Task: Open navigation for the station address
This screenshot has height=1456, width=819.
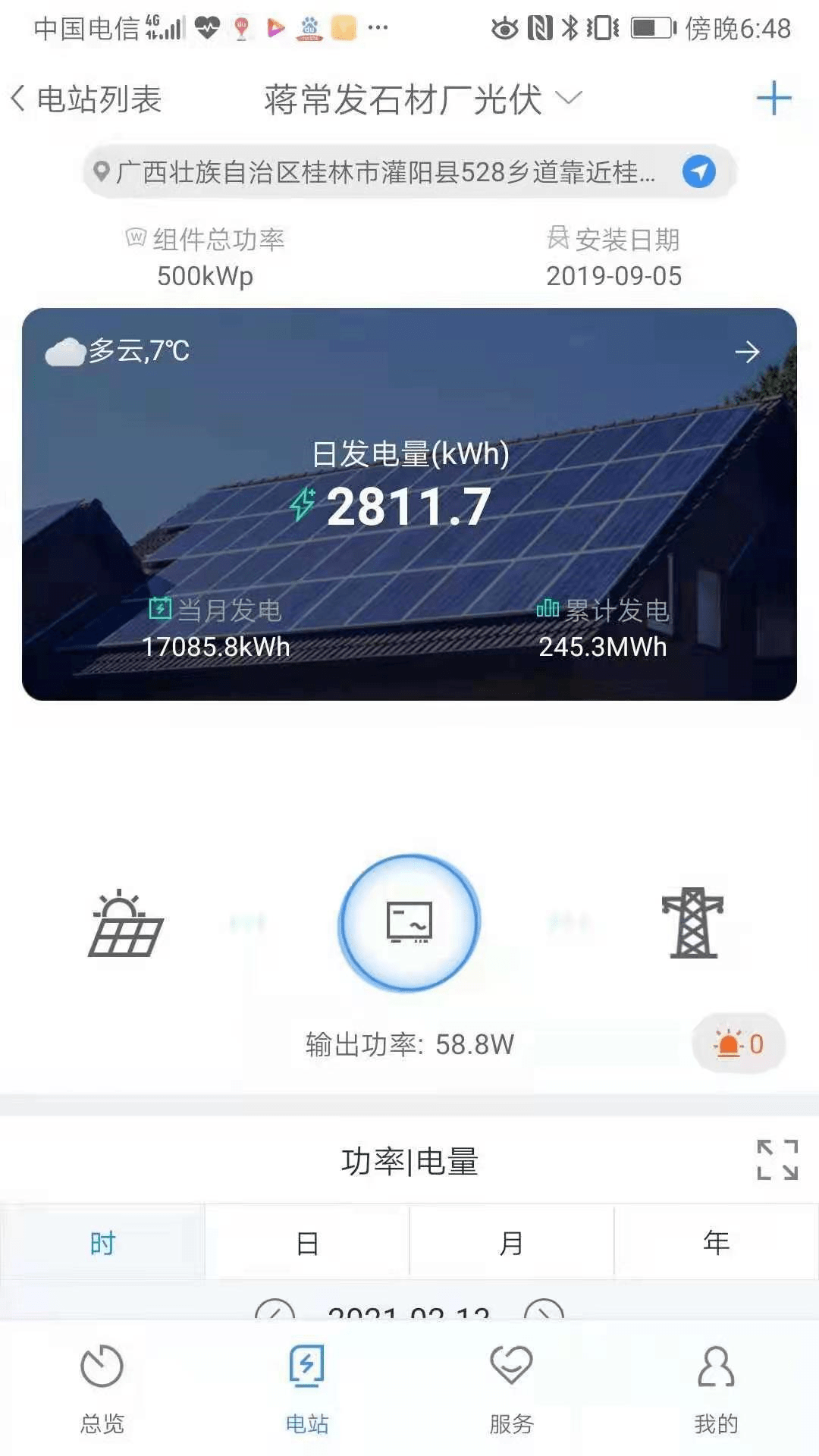Action: [x=698, y=172]
